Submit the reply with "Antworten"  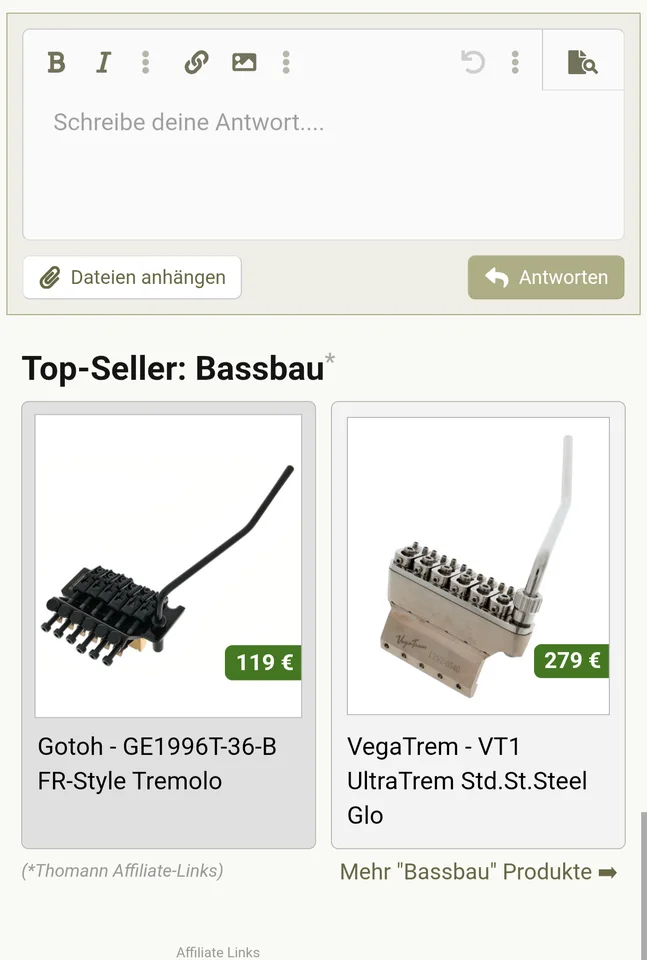[546, 278]
